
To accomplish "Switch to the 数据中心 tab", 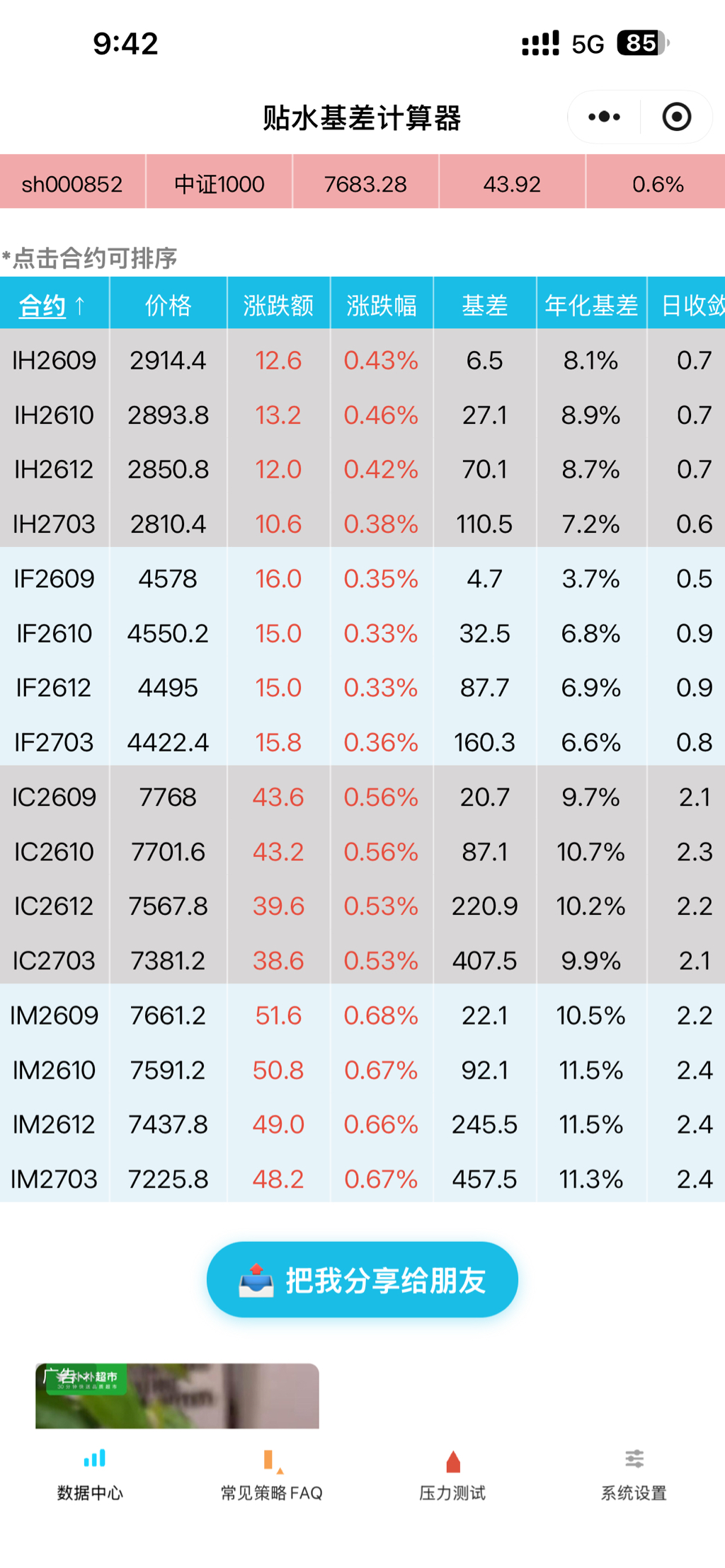I will point(91,1475).
